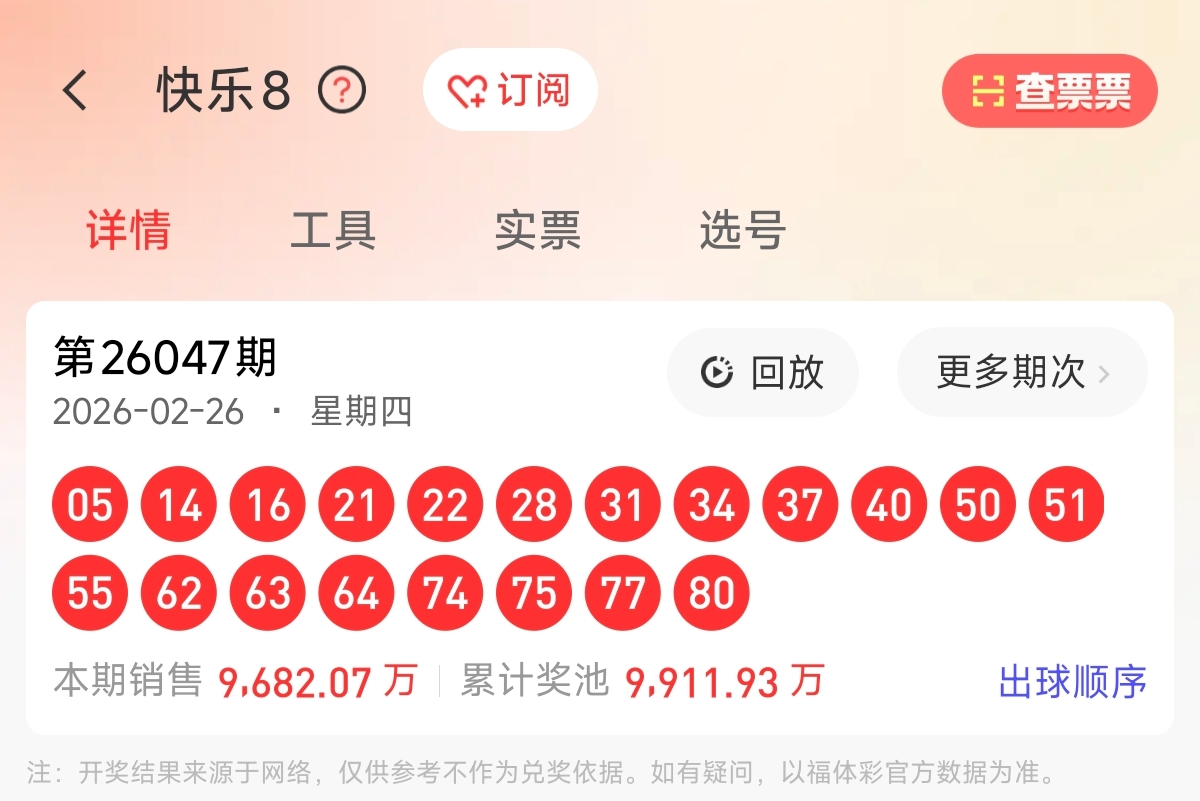The image size is (1200, 801).
Task: Open the 选号 tab
Action: [x=742, y=230]
